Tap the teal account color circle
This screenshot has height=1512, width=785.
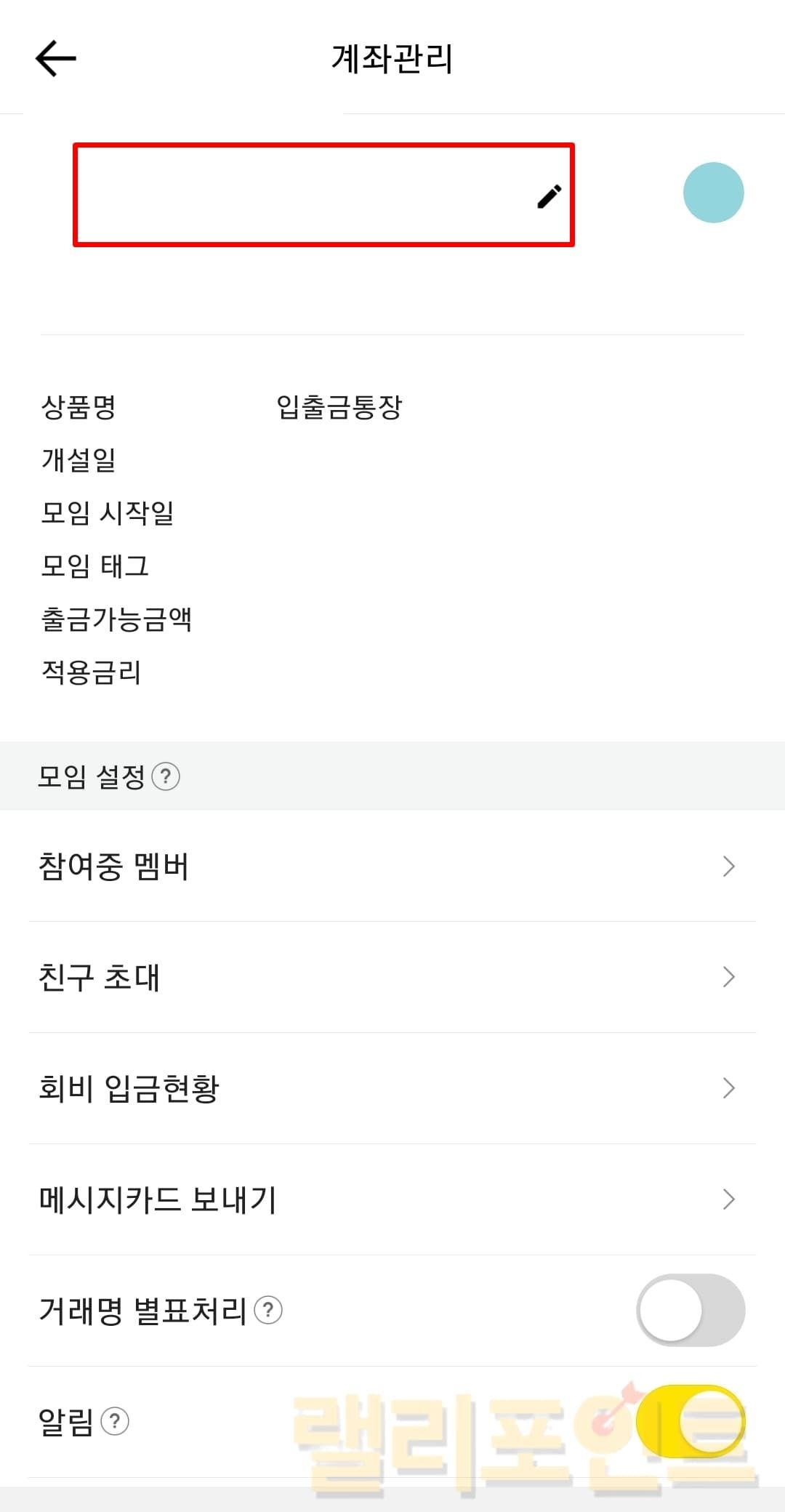point(713,193)
